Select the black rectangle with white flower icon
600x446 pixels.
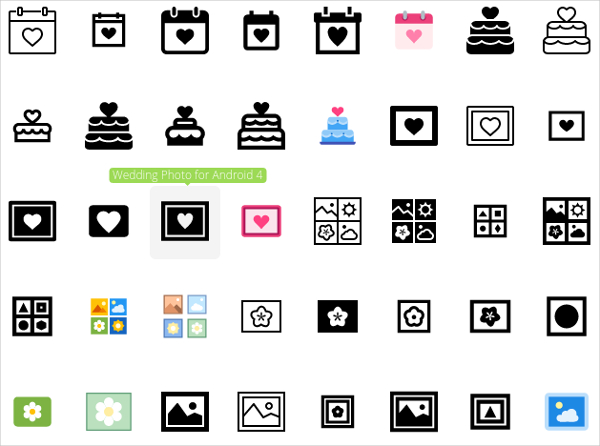click(x=338, y=315)
